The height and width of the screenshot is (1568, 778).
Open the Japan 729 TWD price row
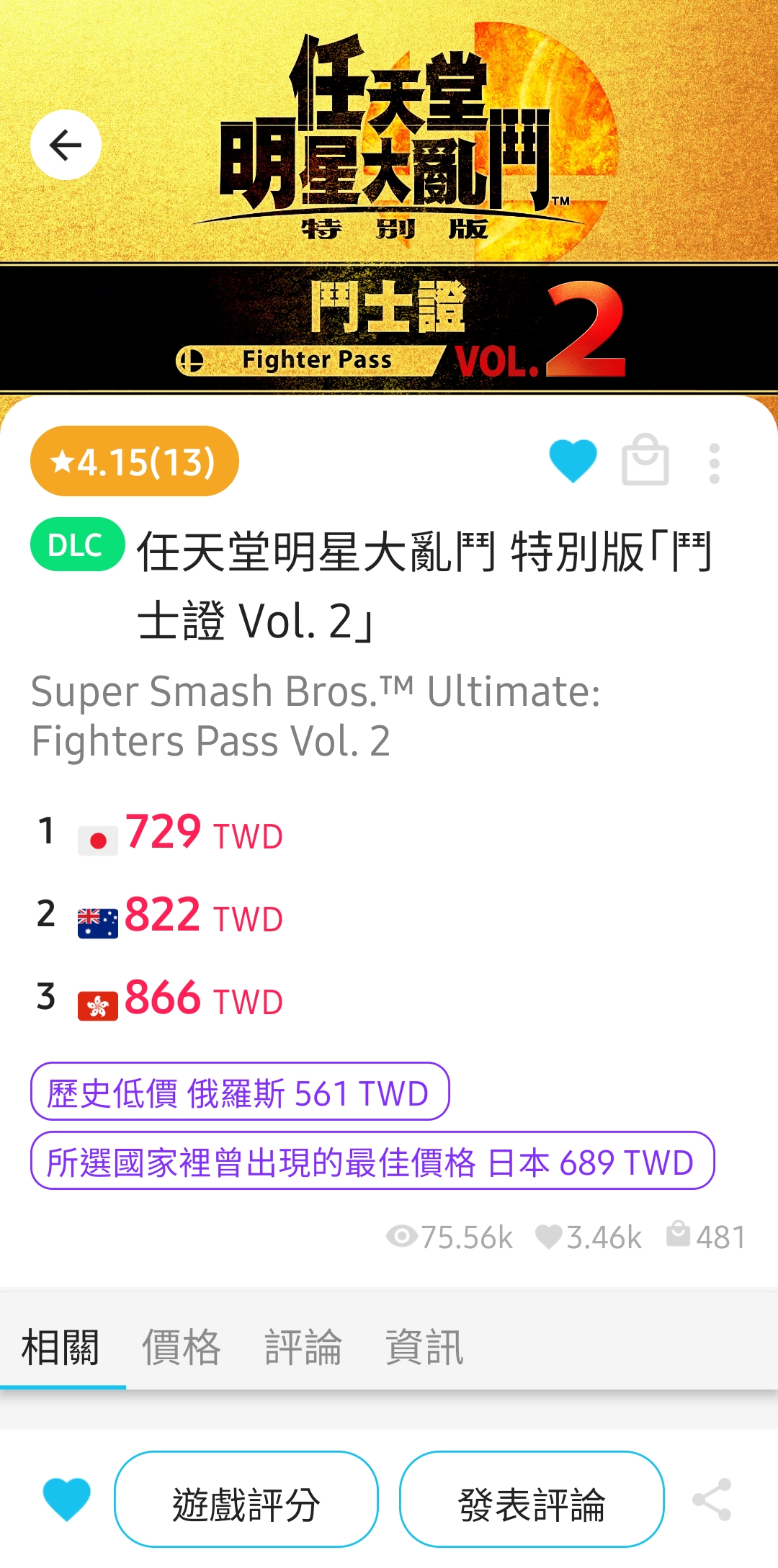(180, 833)
